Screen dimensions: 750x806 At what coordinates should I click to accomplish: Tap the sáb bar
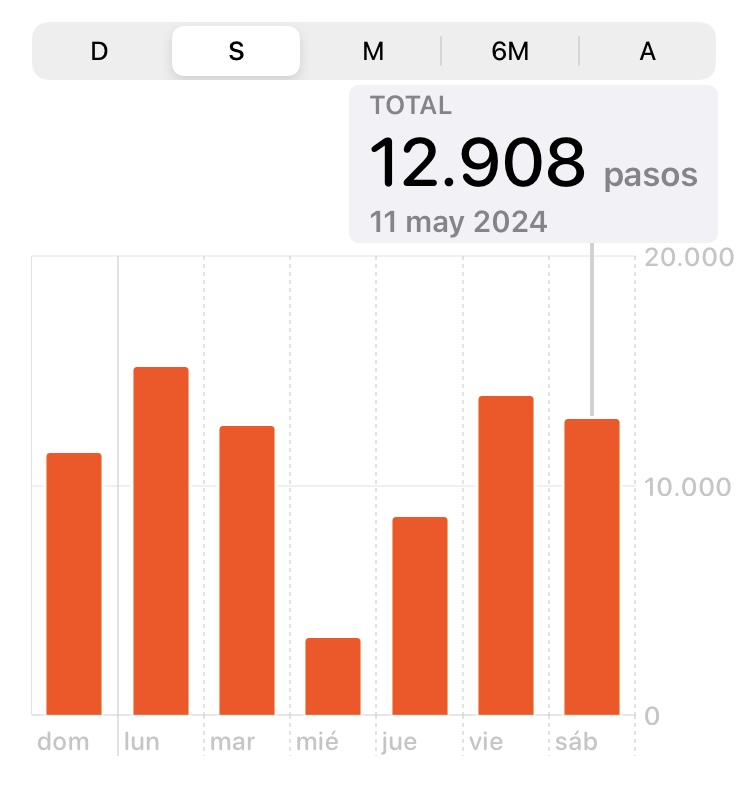click(592, 567)
